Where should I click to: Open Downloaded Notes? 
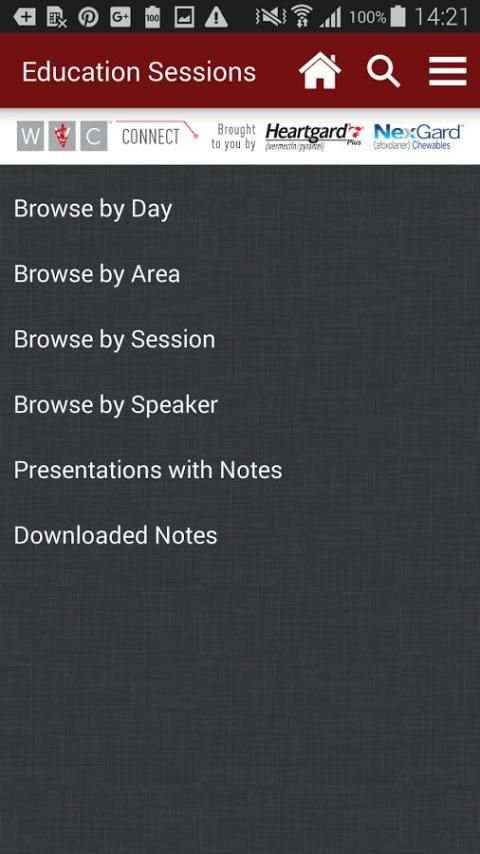[x=240, y=536]
